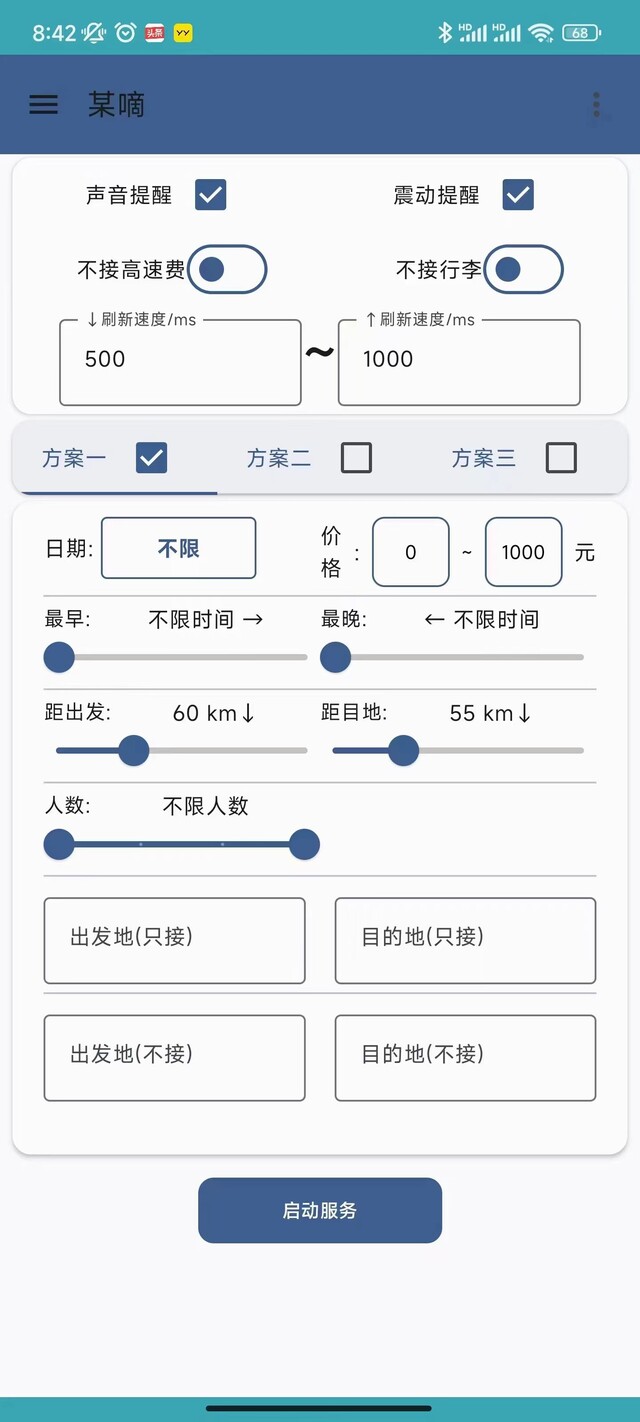This screenshot has width=640, height=1422.
Task: Tap the 启动服务 button
Action: tap(320, 1210)
